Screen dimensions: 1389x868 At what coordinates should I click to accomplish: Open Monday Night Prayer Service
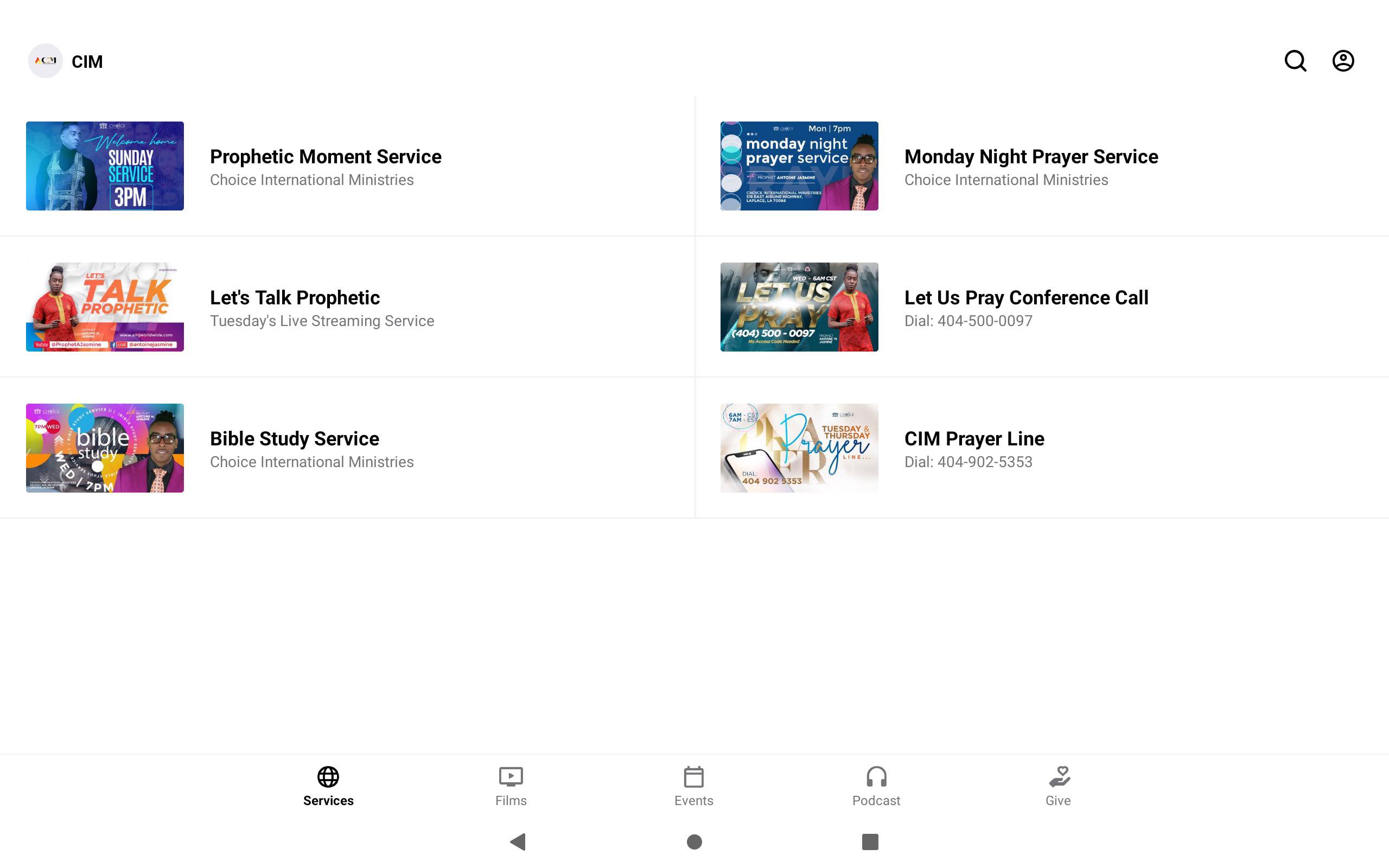1030,166
